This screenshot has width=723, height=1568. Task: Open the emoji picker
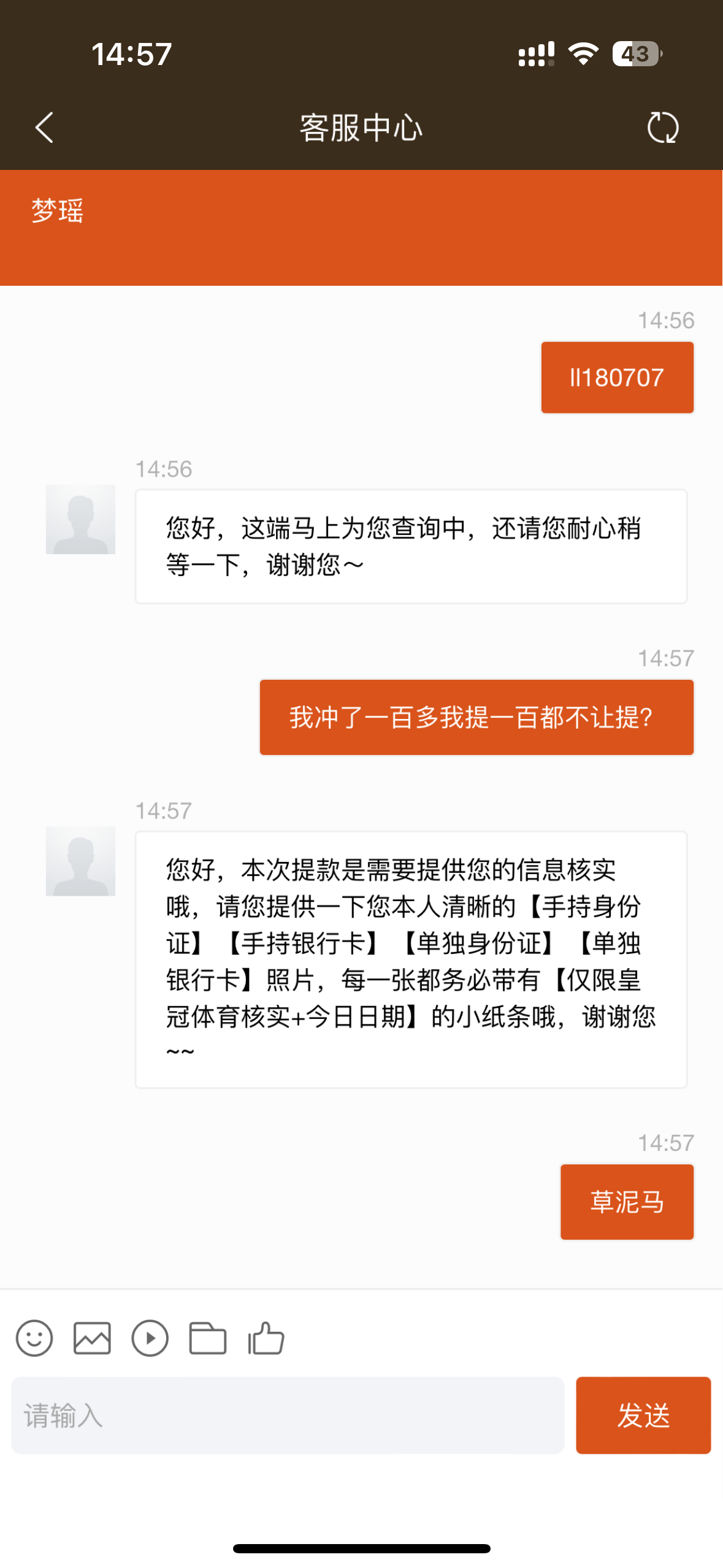[34, 1338]
